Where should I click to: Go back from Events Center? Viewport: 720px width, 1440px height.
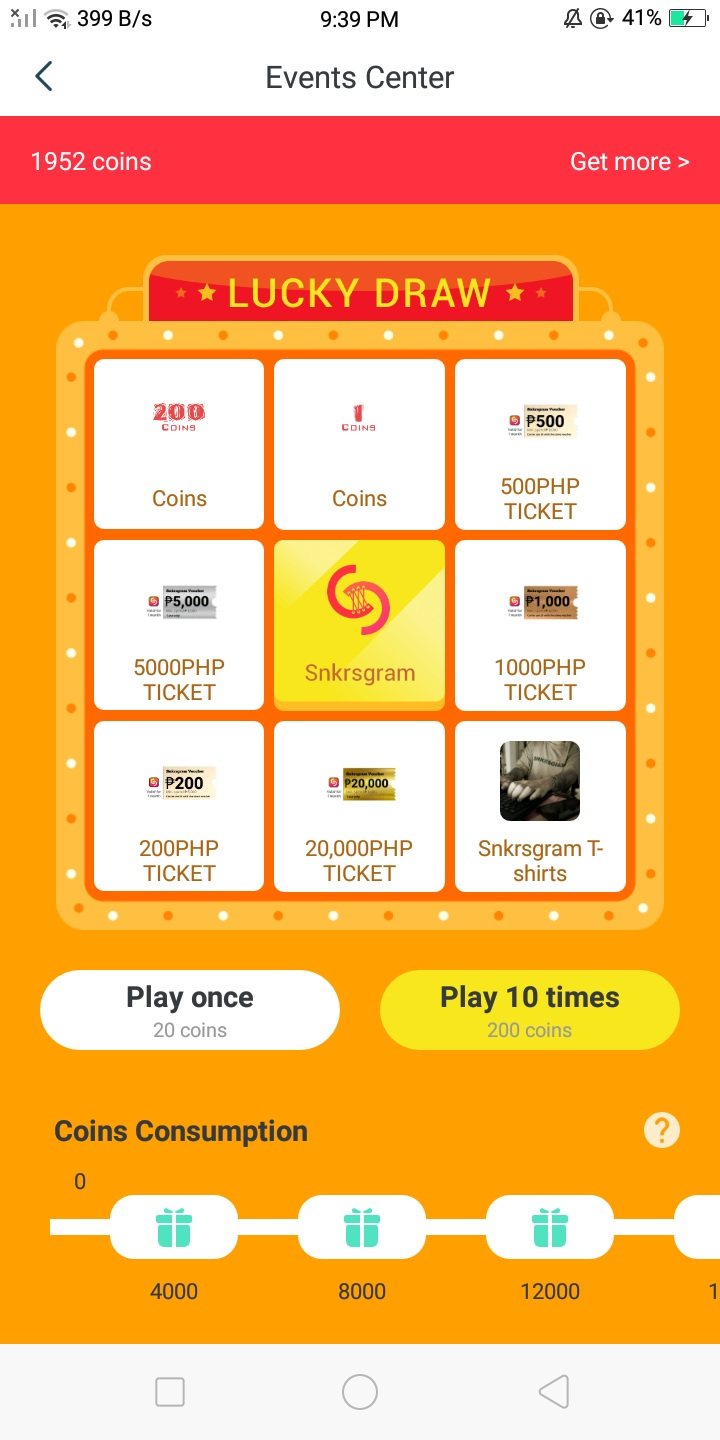tap(43, 77)
